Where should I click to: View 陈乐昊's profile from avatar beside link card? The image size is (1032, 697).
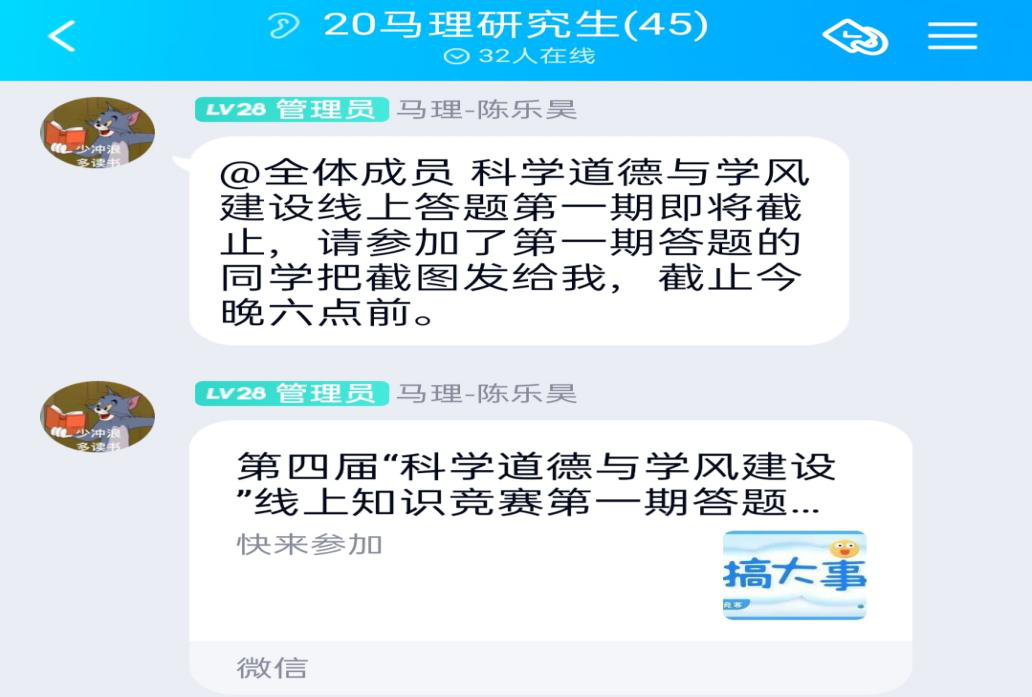(x=97, y=415)
